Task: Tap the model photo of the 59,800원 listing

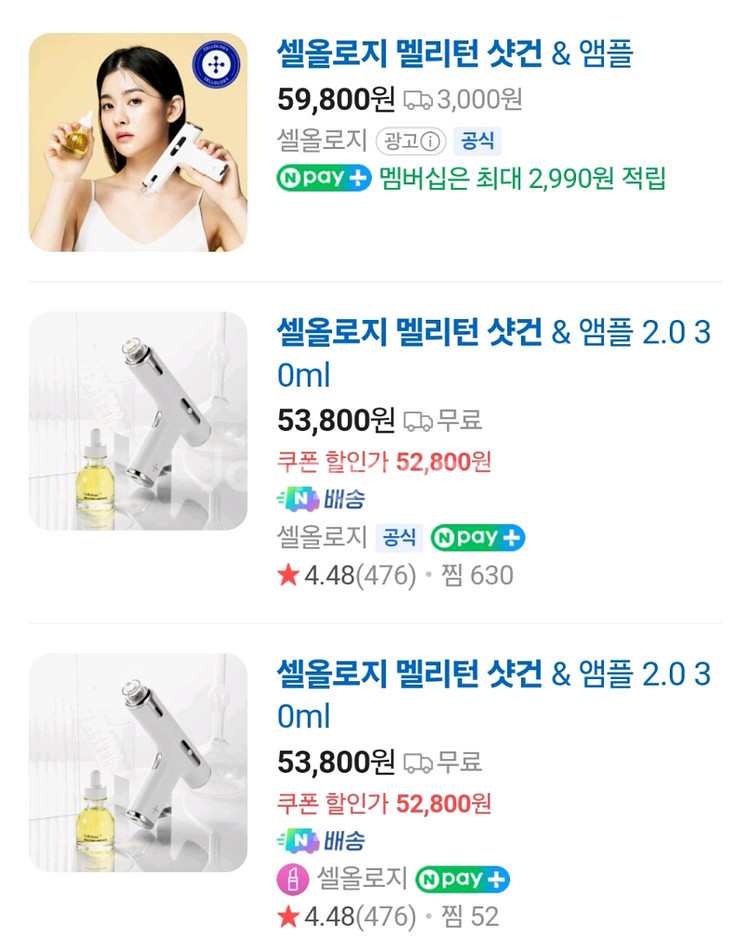Action: pos(138,142)
